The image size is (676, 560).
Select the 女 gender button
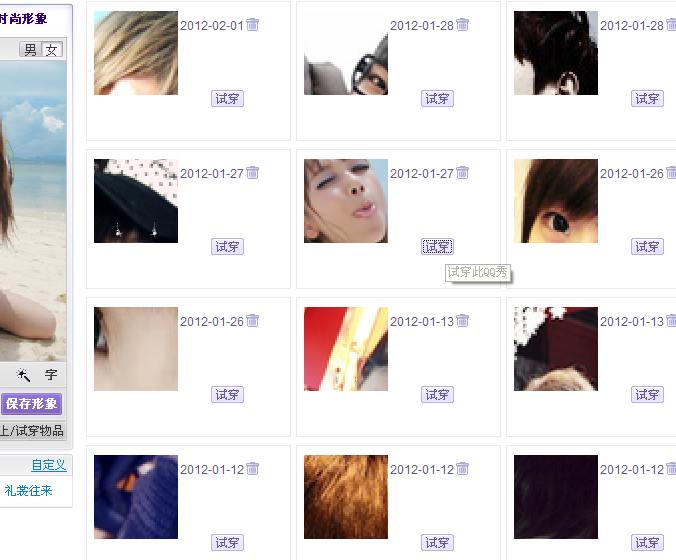coord(52,50)
